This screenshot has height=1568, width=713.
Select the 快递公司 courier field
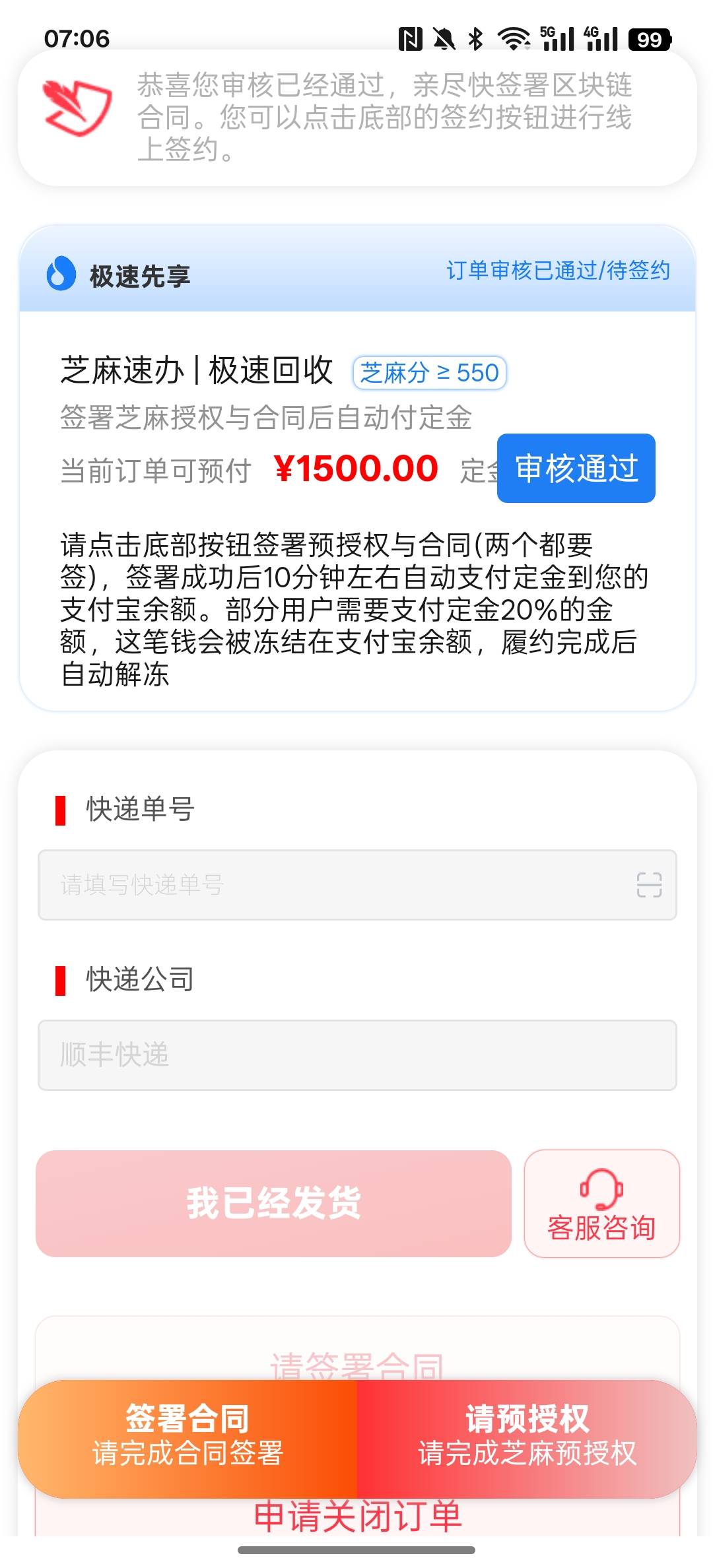pos(357,1055)
